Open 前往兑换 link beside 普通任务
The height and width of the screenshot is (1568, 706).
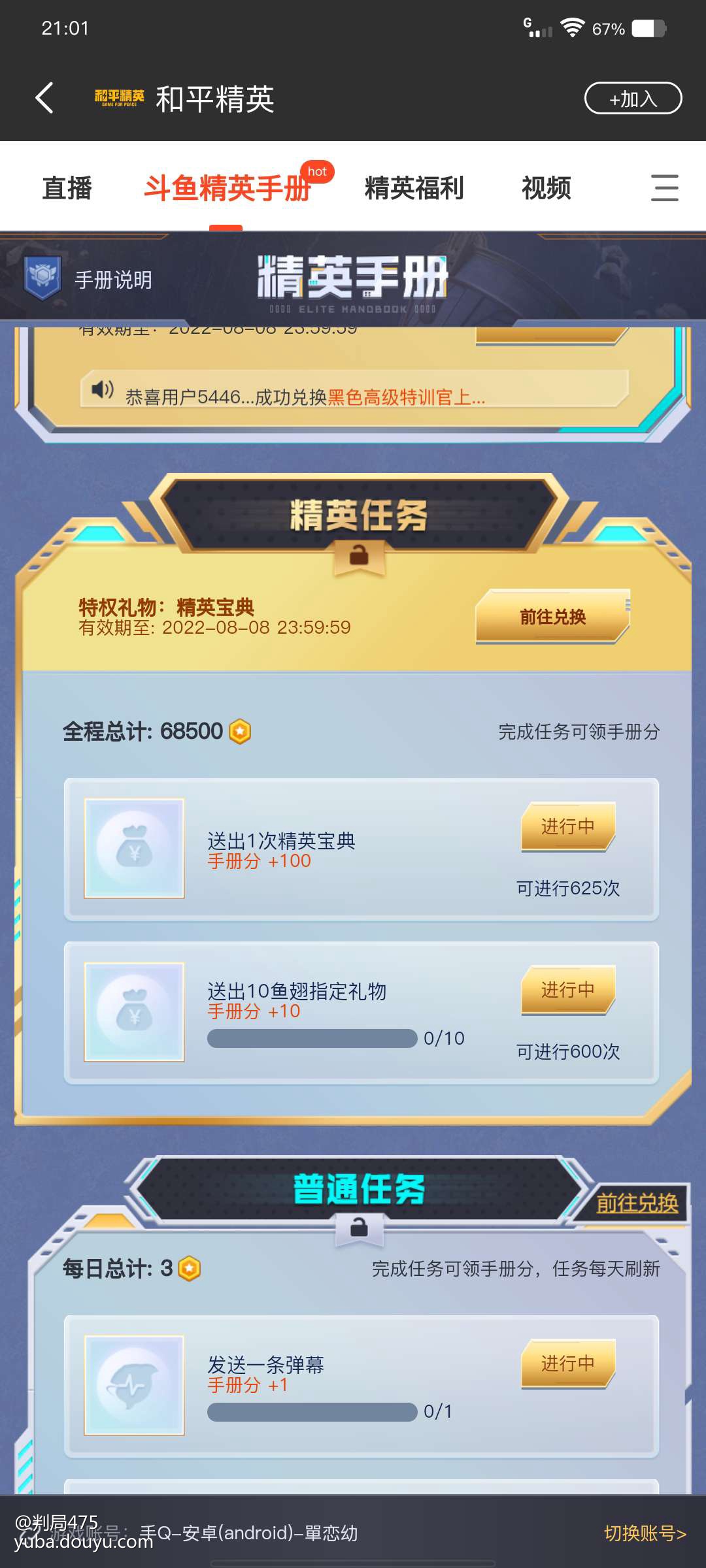637,1203
